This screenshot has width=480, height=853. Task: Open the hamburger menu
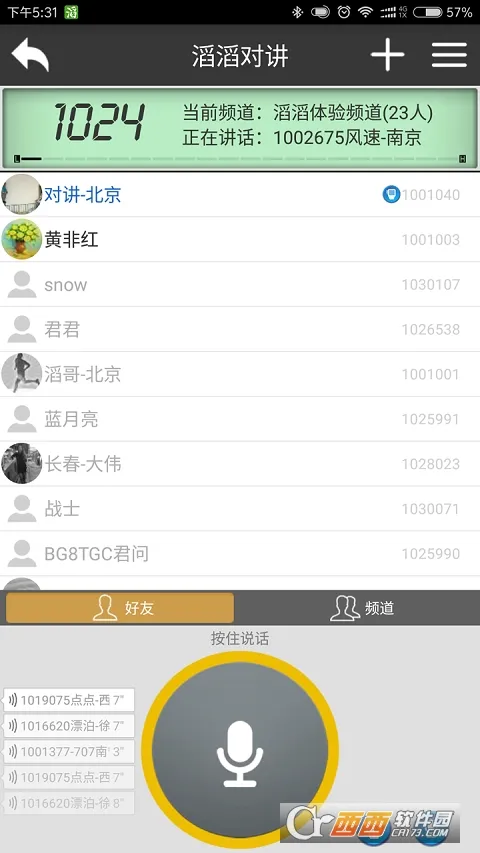[450, 55]
